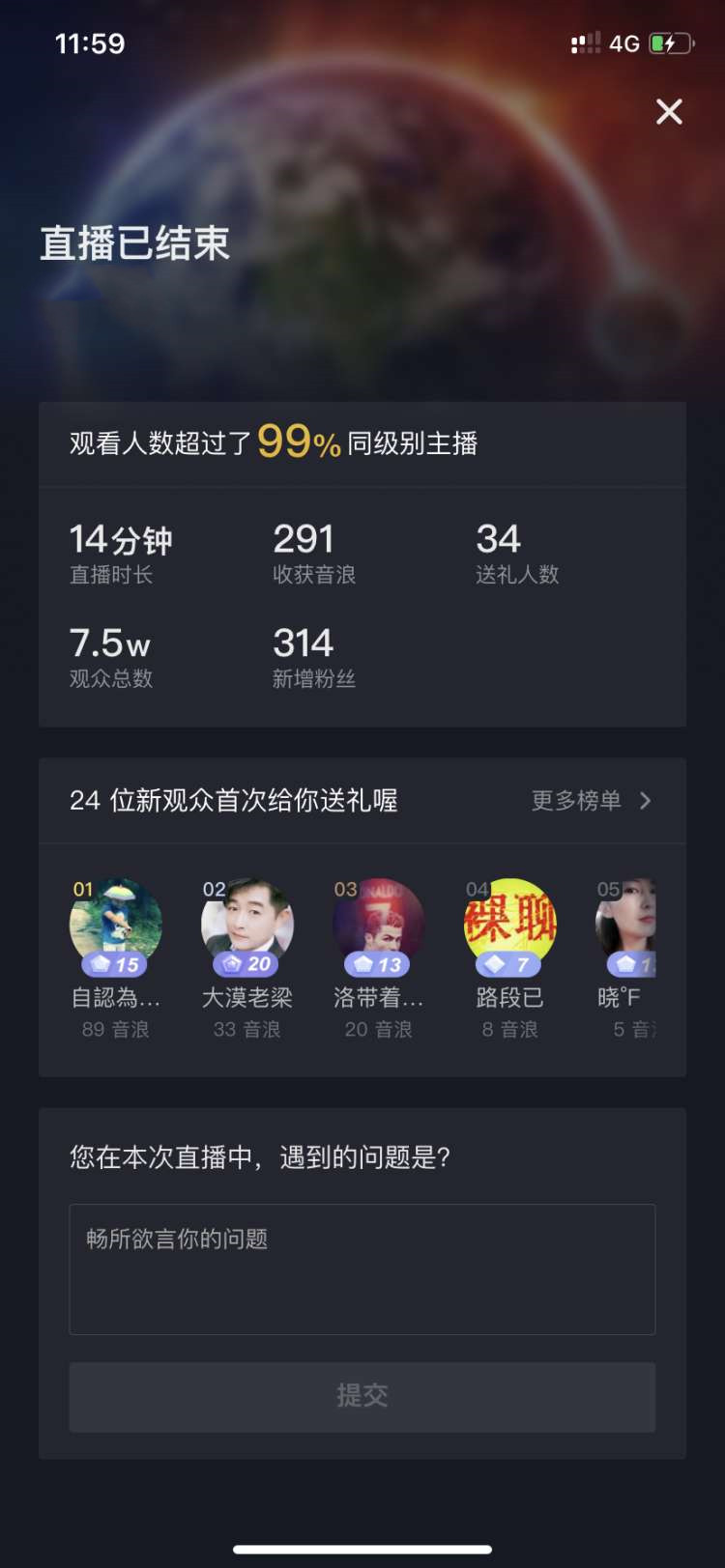Tap the 畅所欲言你的问题 feedback input field

(x=362, y=1269)
